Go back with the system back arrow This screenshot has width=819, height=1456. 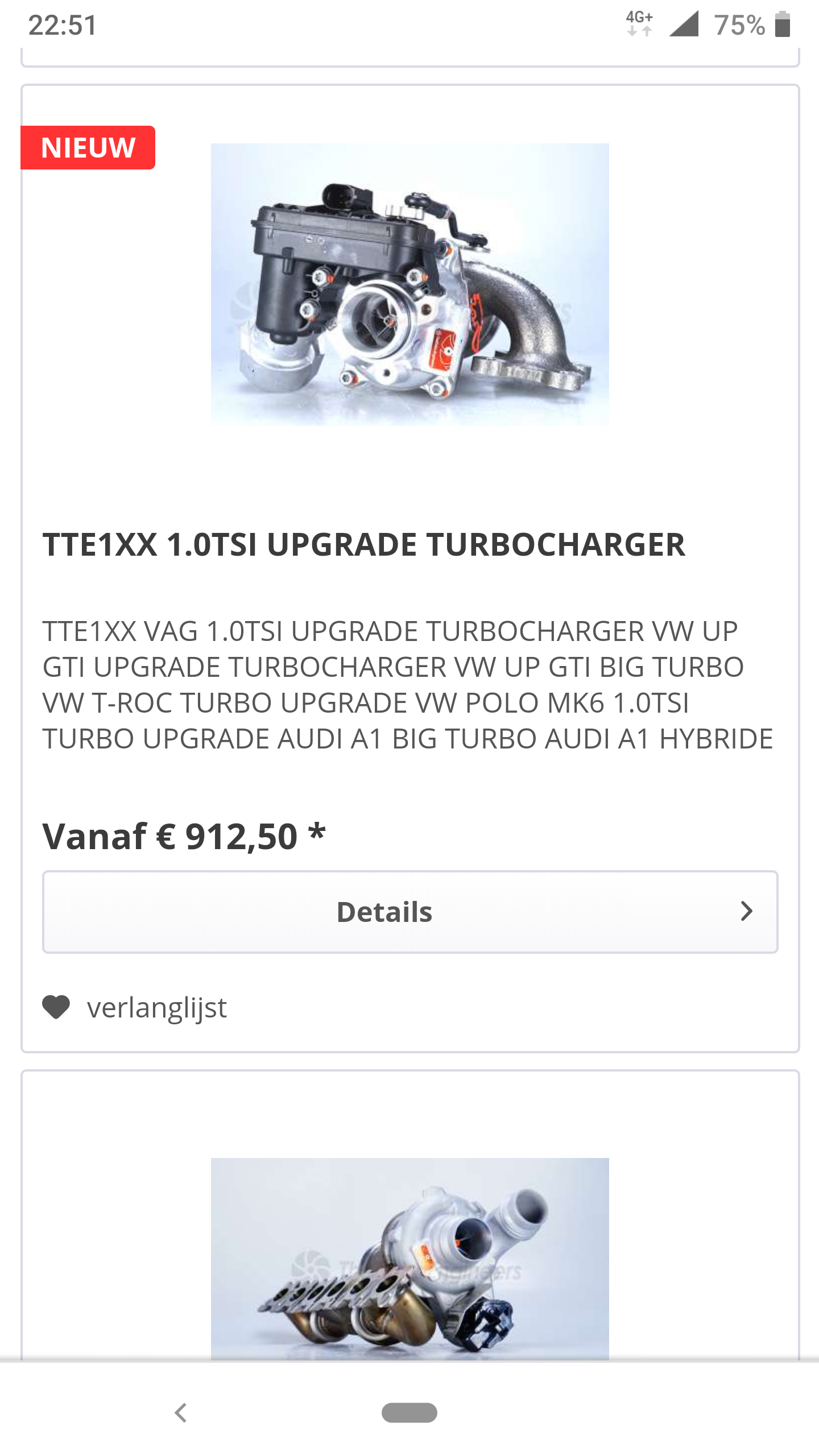181,1413
